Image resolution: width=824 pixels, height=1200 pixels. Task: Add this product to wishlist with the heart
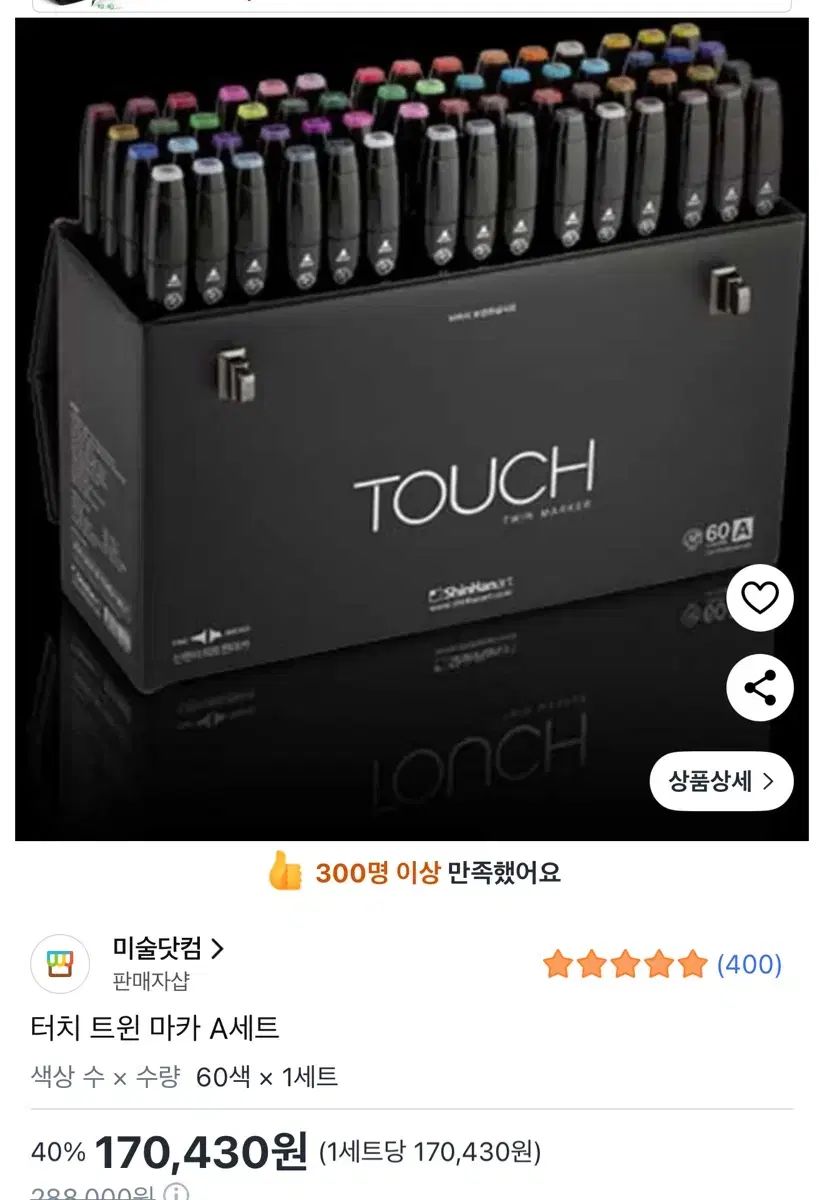tap(759, 598)
